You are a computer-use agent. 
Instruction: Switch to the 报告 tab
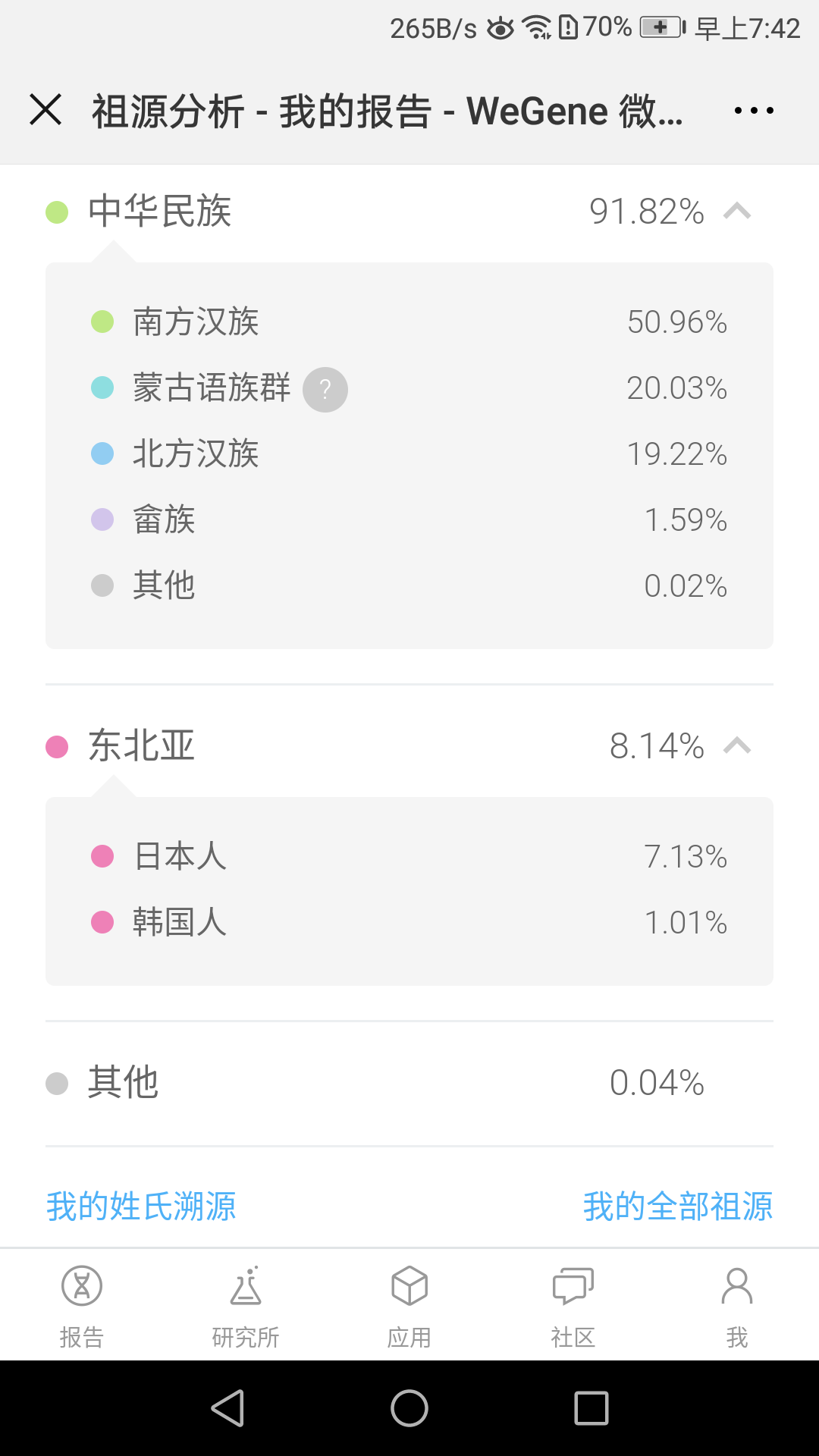tap(82, 1306)
